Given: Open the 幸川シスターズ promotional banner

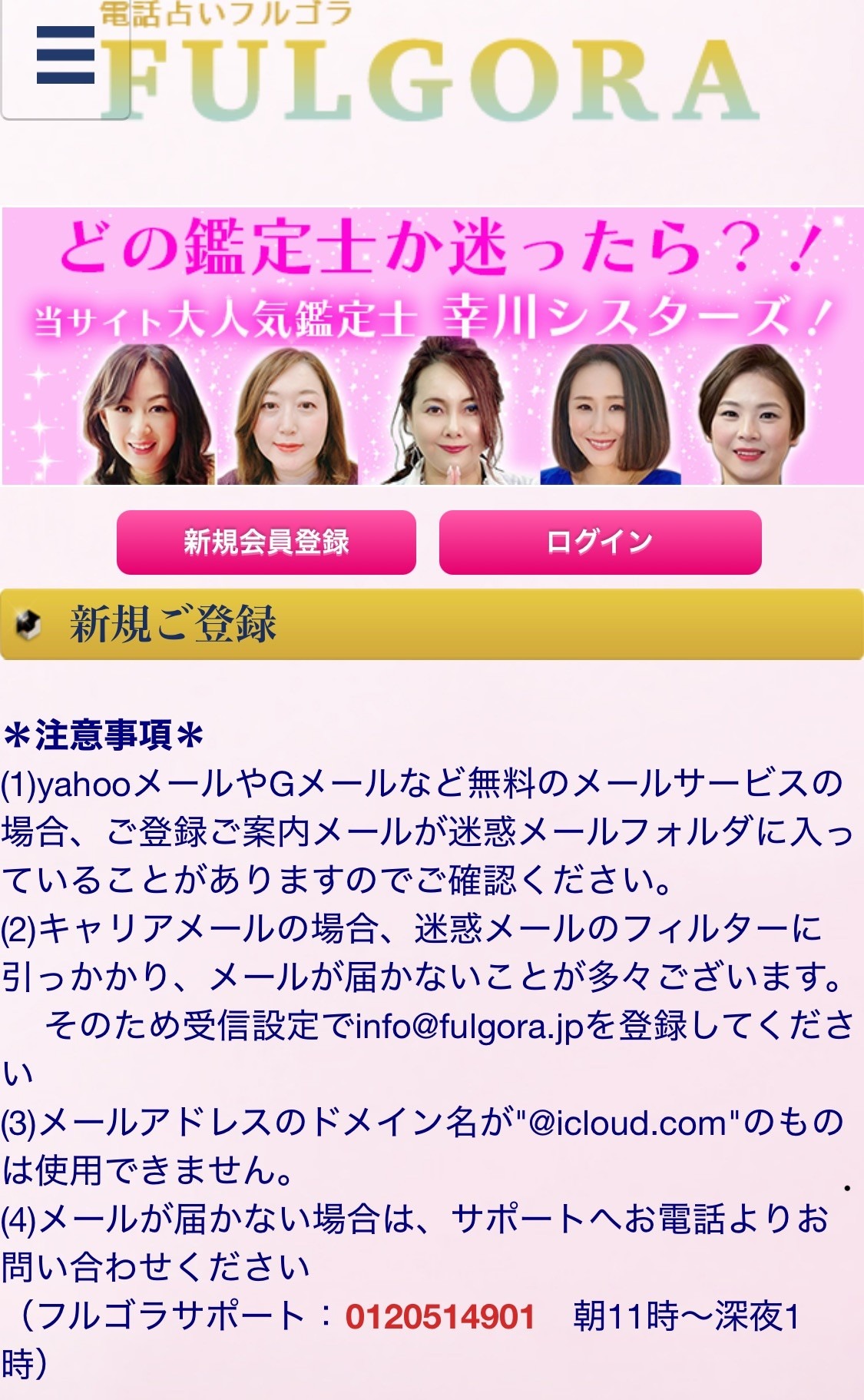Looking at the screenshot, I should pyautogui.click(x=432, y=346).
